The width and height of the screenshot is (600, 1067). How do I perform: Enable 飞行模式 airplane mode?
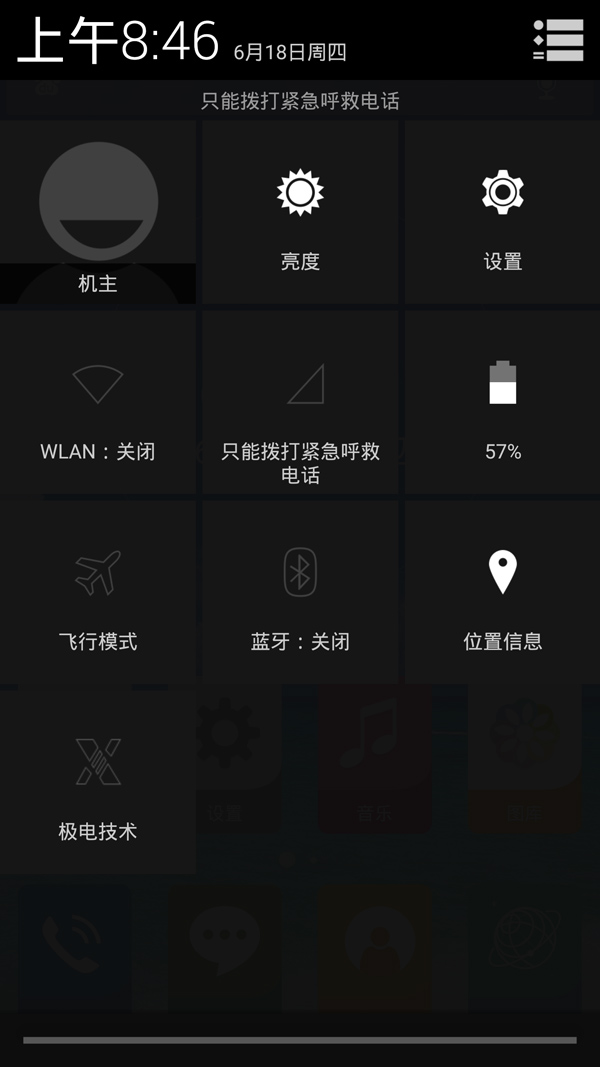pos(98,592)
